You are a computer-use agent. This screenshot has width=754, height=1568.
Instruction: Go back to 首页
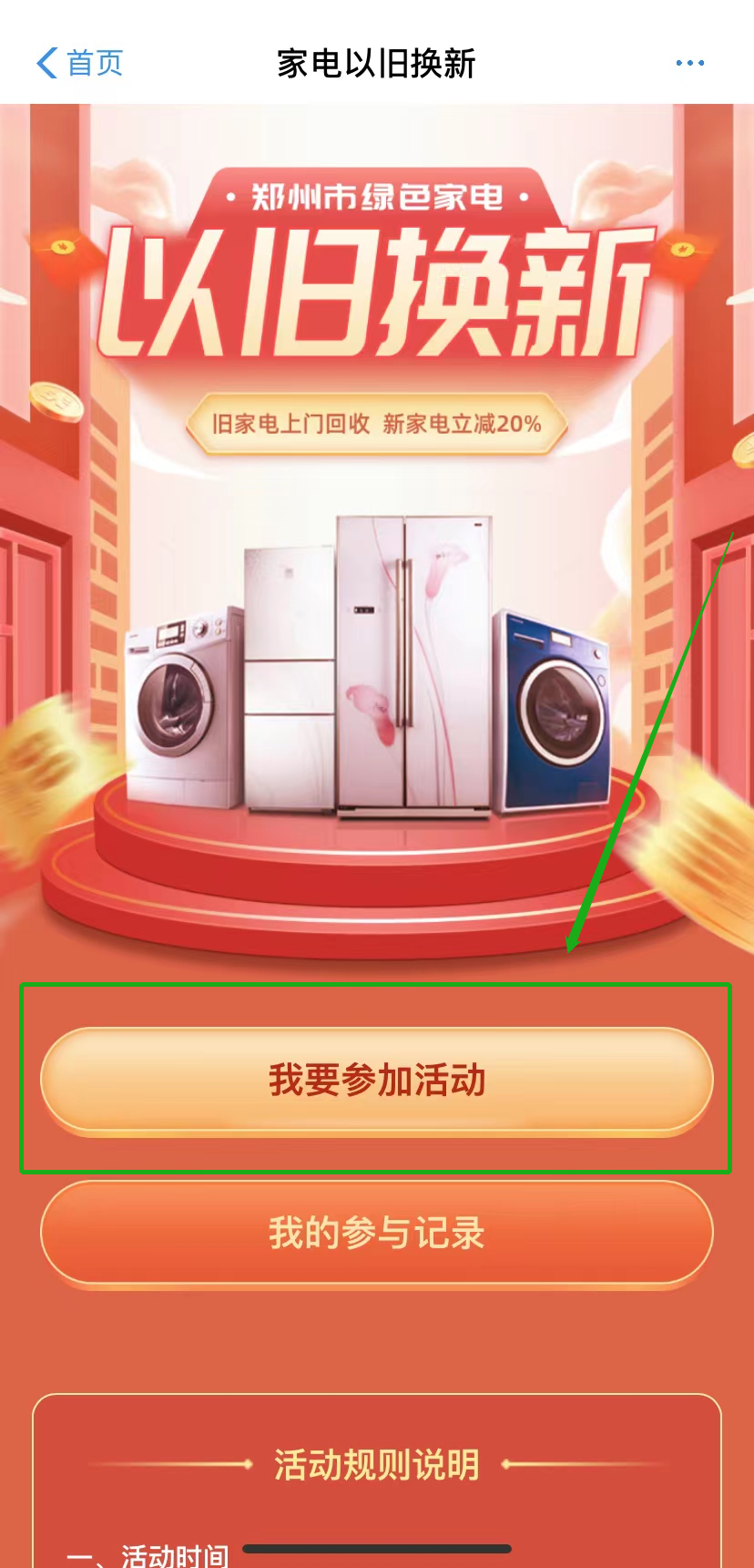click(x=79, y=63)
